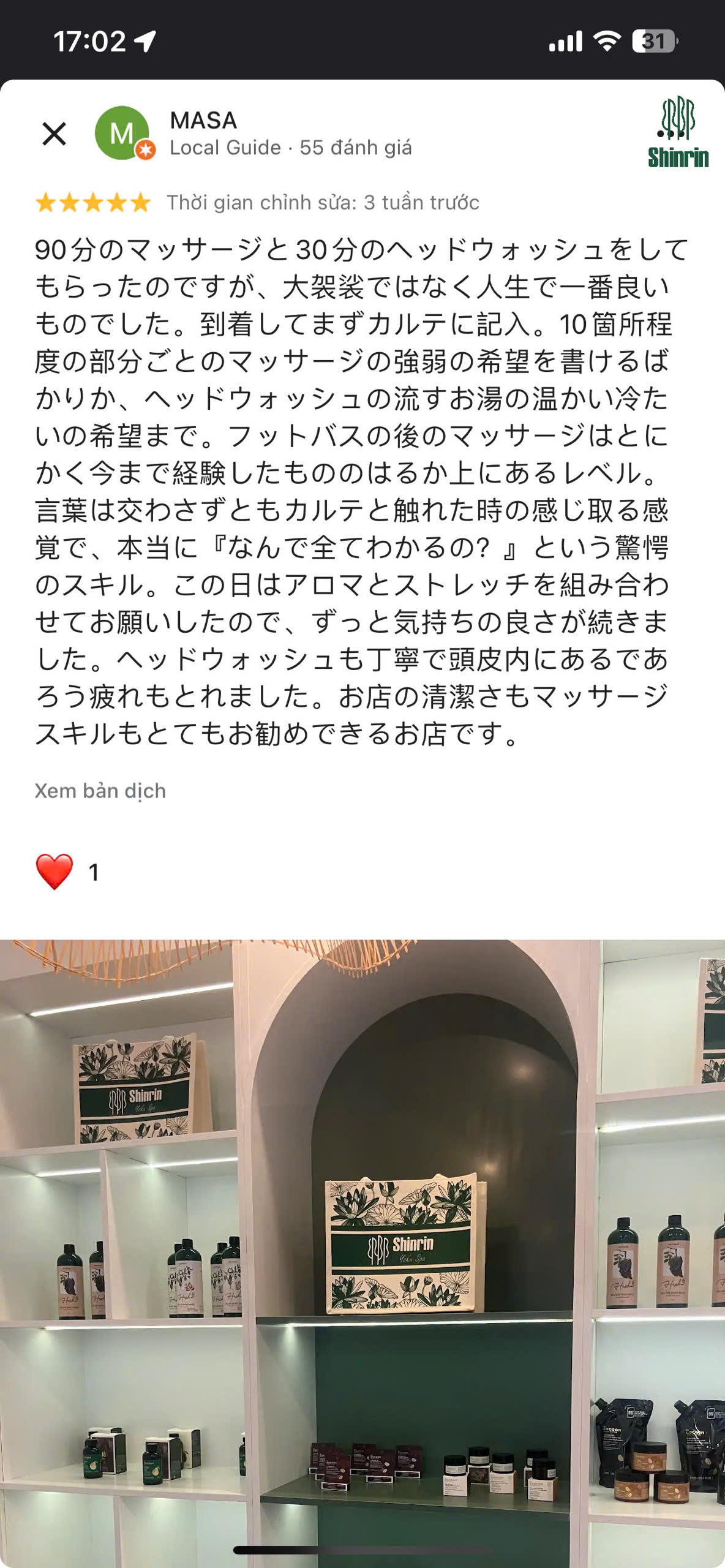Open the review photo of the Shinrin shelves

click(362, 1249)
